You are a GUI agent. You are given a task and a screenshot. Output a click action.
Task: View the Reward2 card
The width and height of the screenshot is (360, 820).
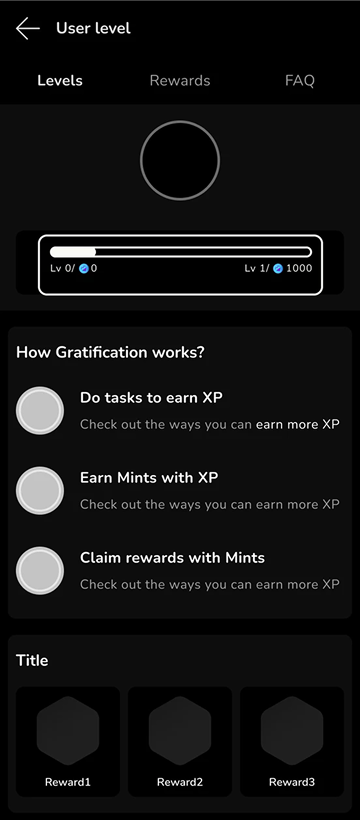point(179,742)
